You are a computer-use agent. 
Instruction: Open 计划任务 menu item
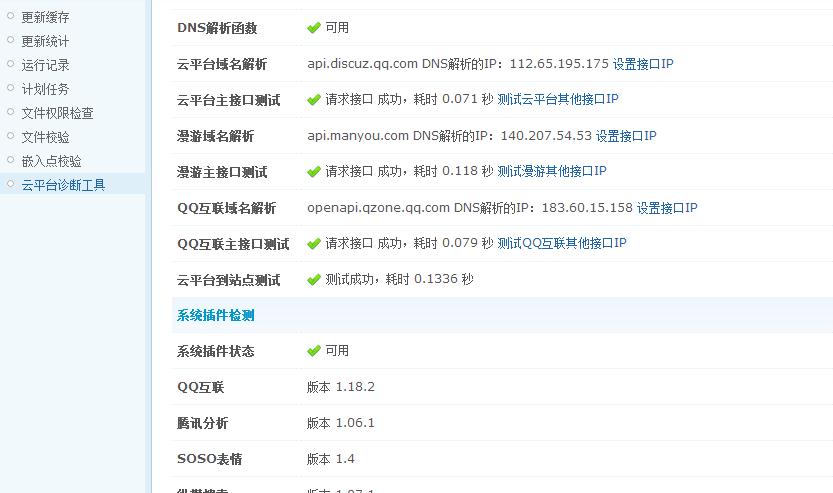pyautogui.click(x=45, y=89)
